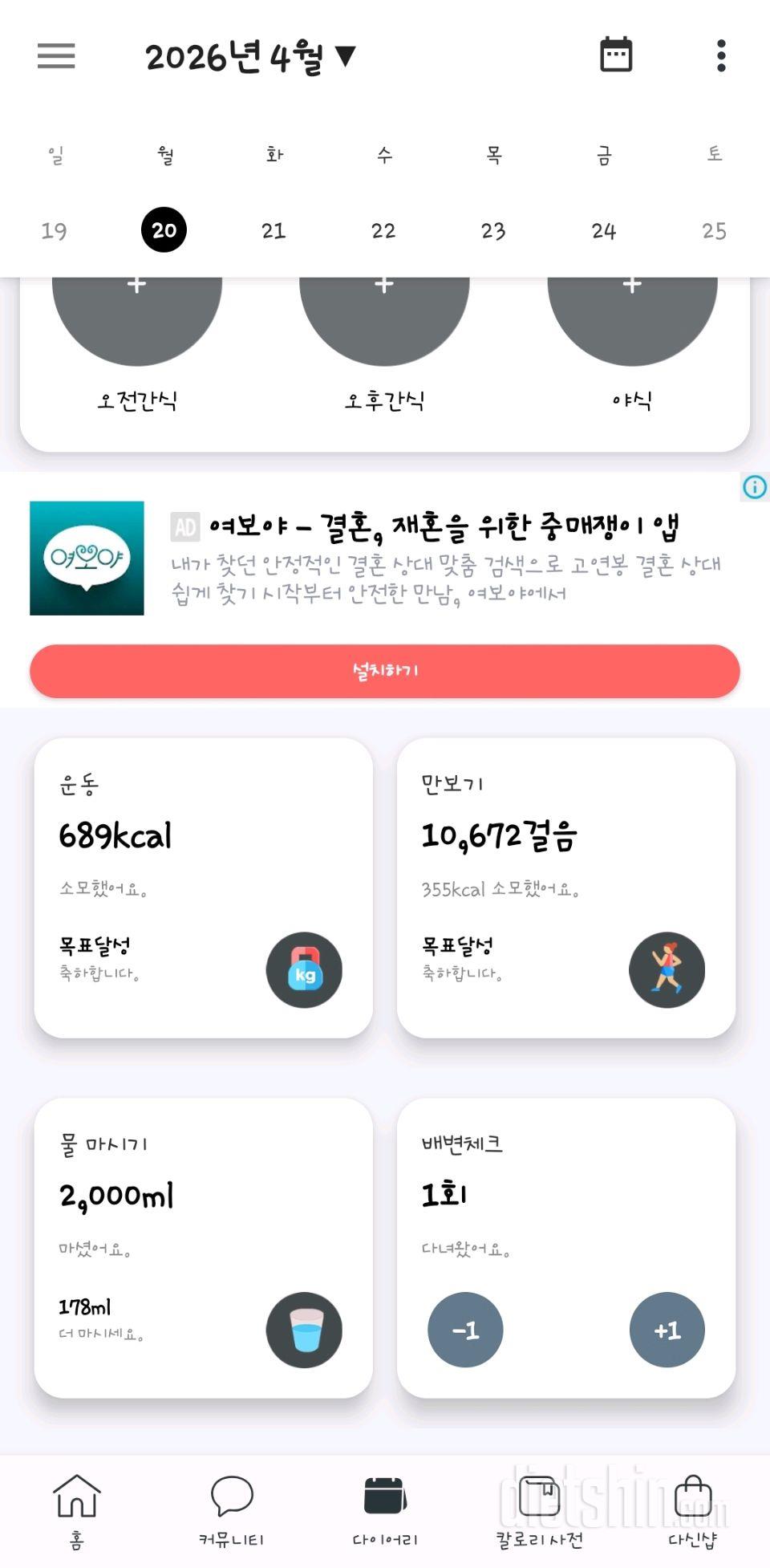Open the 칼로리사전 tab
The image size is (770, 1568).
539,1510
